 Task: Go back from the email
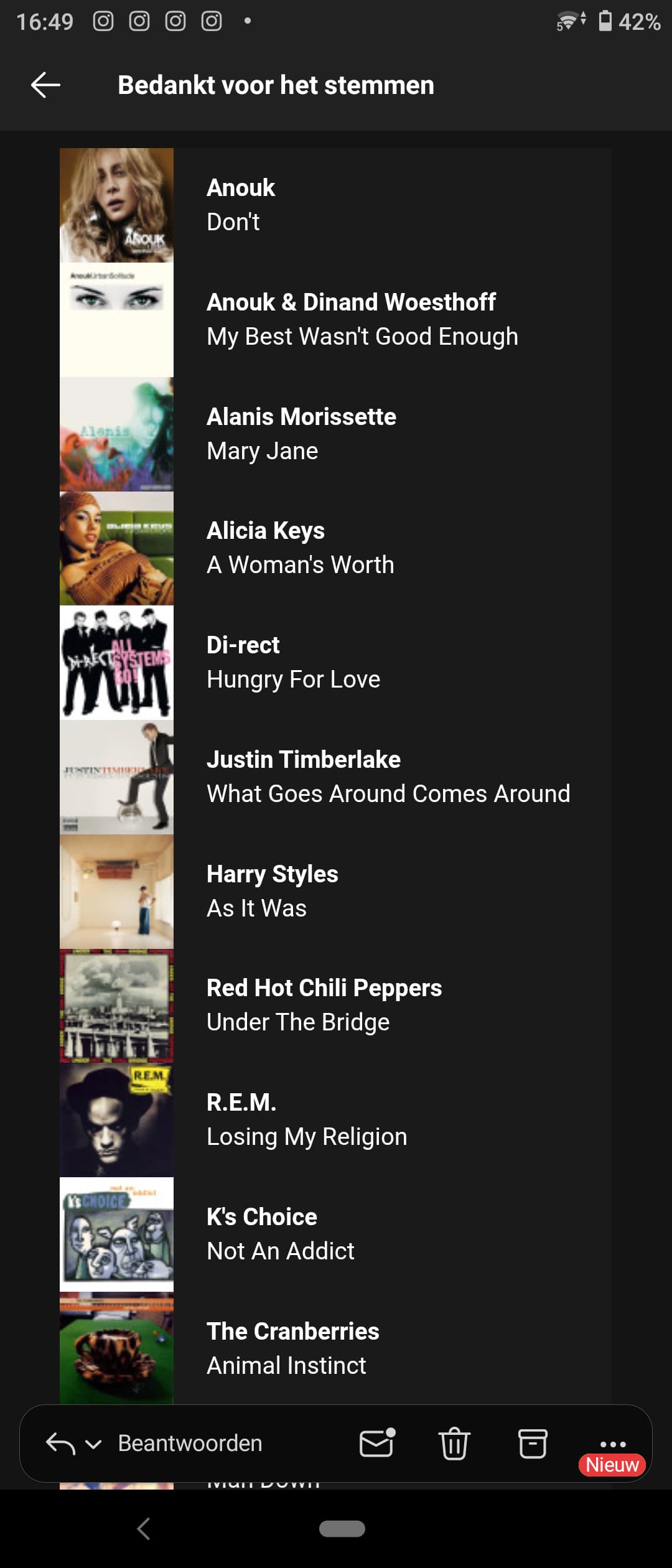click(x=45, y=85)
